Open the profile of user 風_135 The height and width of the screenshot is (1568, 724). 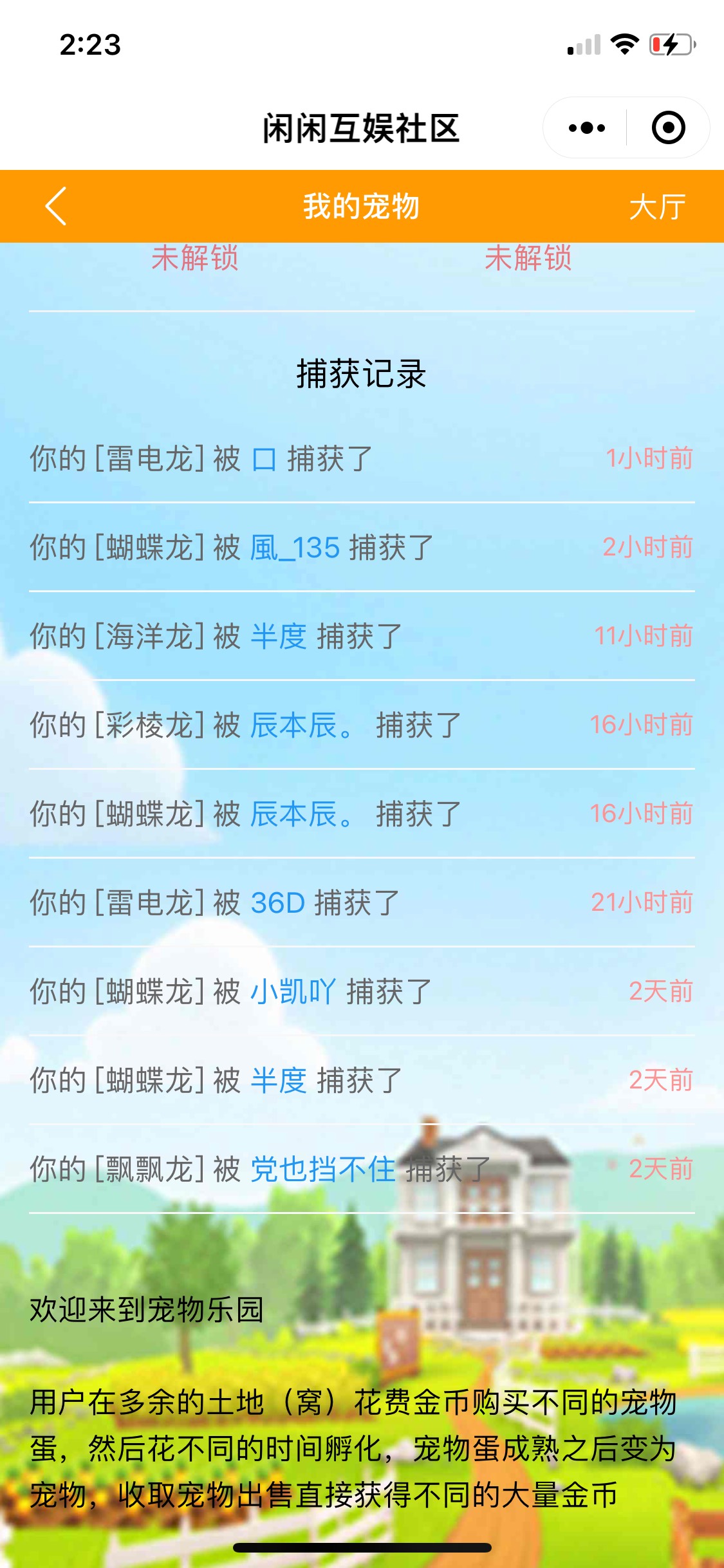pos(295,548)
